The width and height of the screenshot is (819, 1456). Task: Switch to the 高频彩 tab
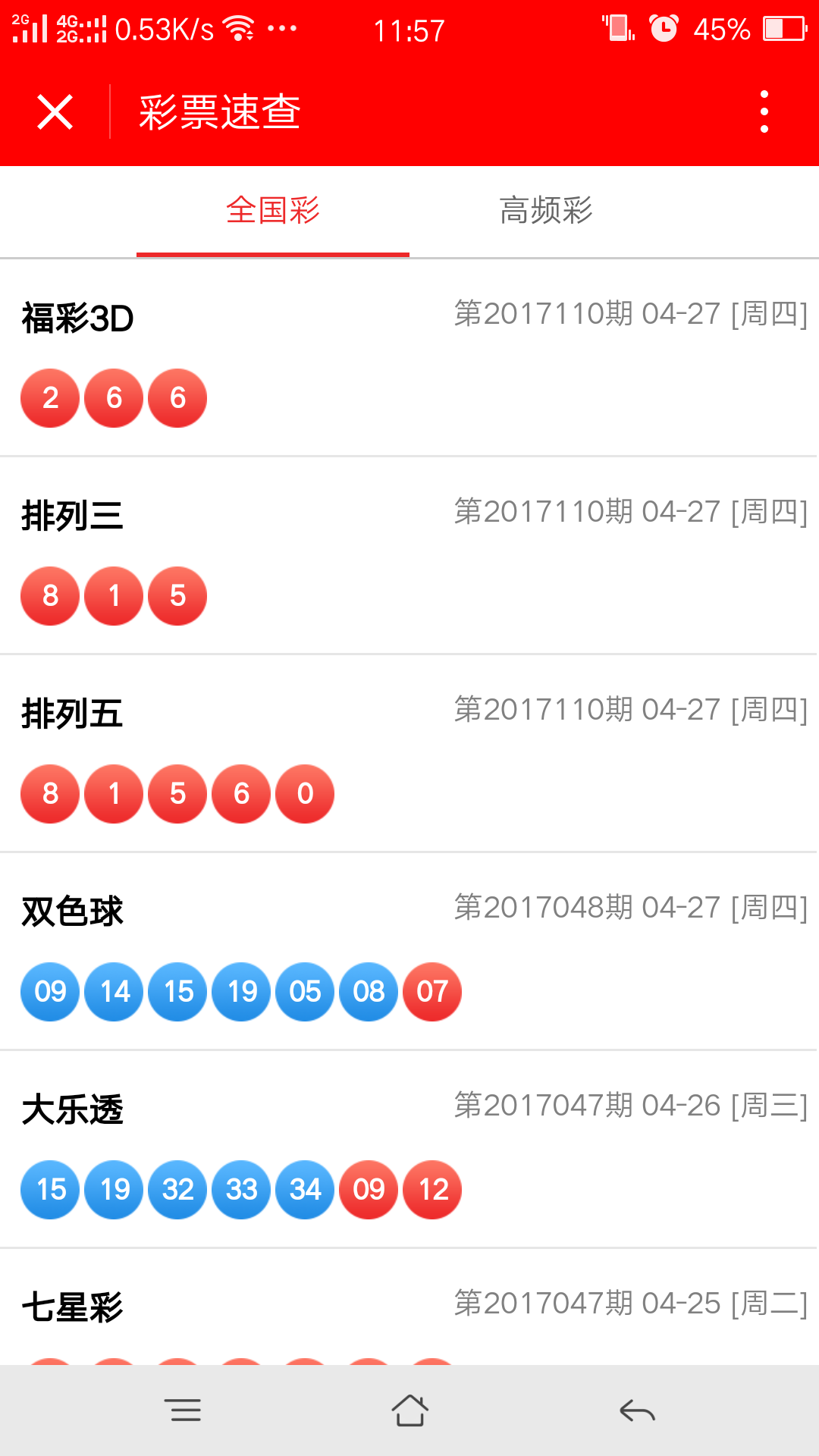pyautogui.click(x=546, y=210)
